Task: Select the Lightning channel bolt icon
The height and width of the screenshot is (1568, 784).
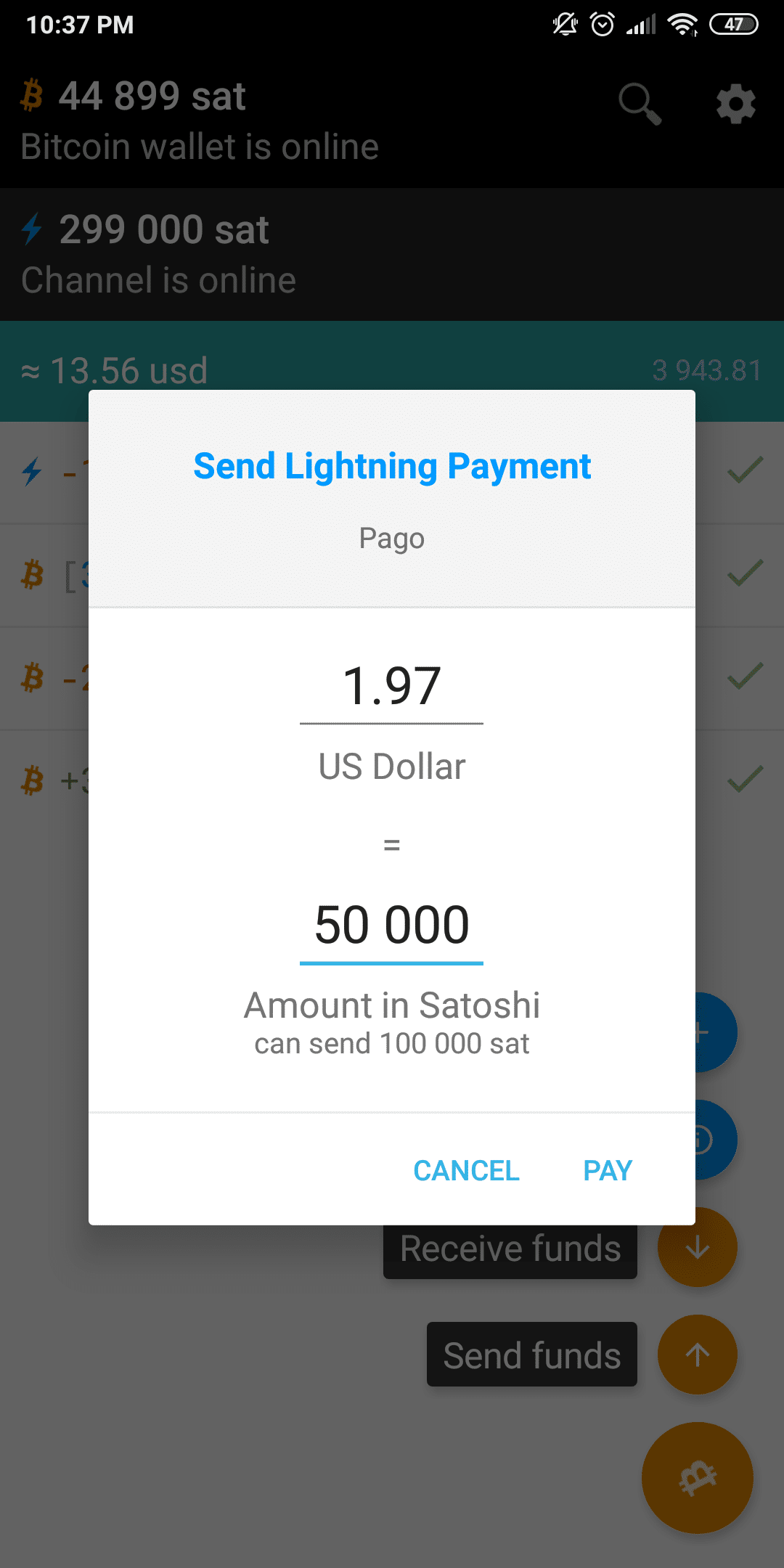Action: 30,229
